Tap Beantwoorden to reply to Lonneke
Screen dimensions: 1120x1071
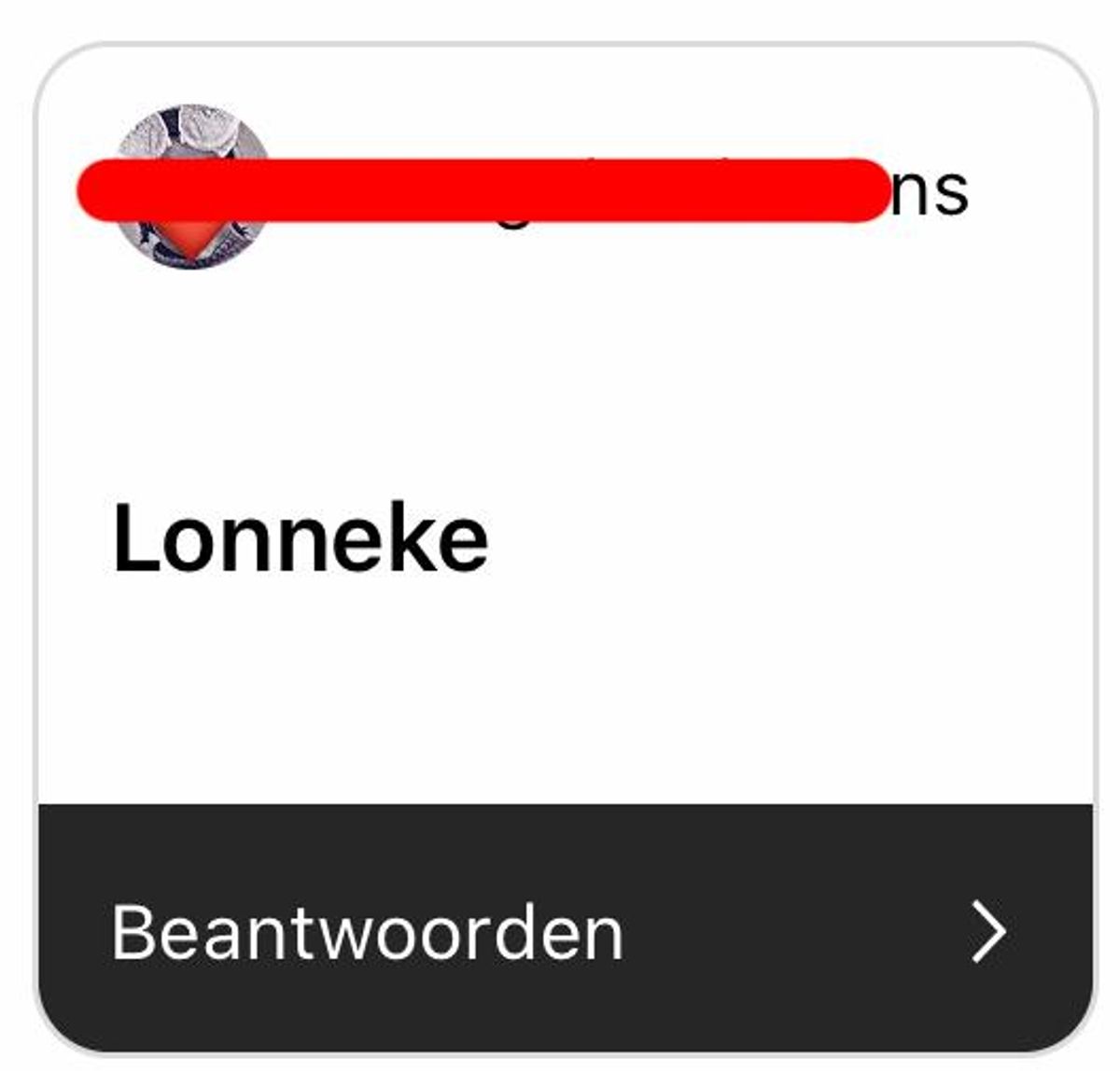560,930
